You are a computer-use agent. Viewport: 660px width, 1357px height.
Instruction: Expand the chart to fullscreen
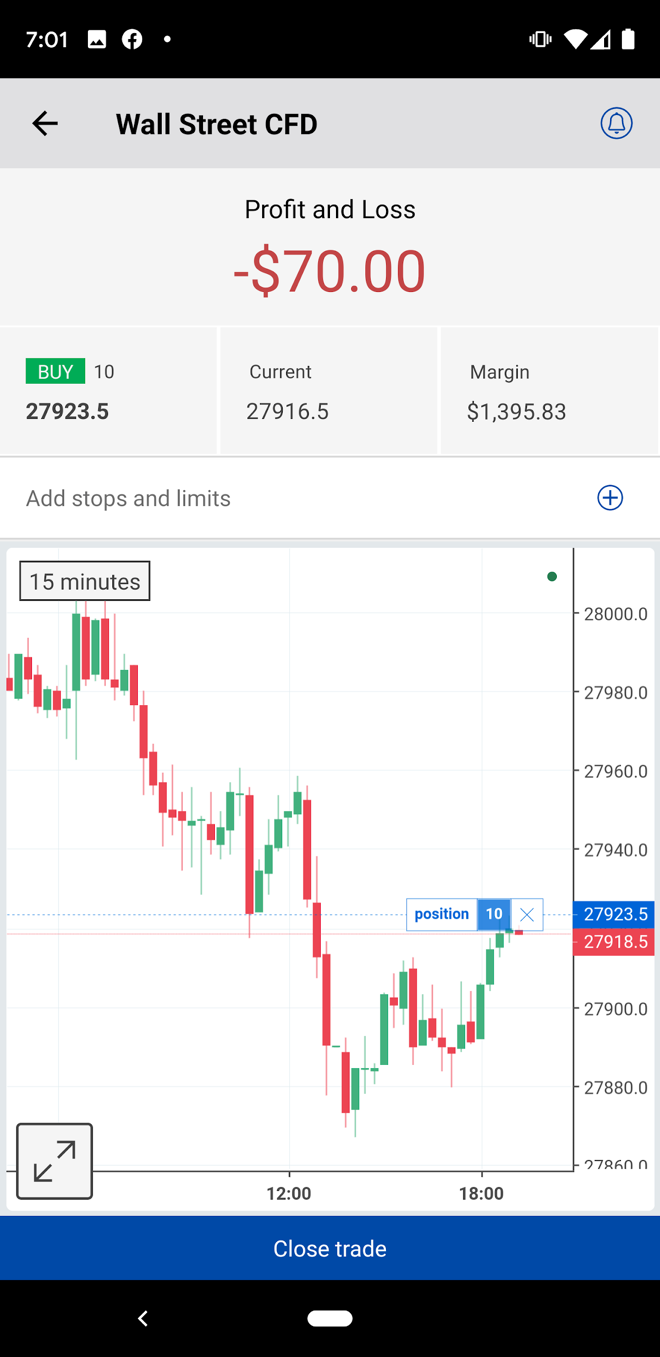(55, 1161)
